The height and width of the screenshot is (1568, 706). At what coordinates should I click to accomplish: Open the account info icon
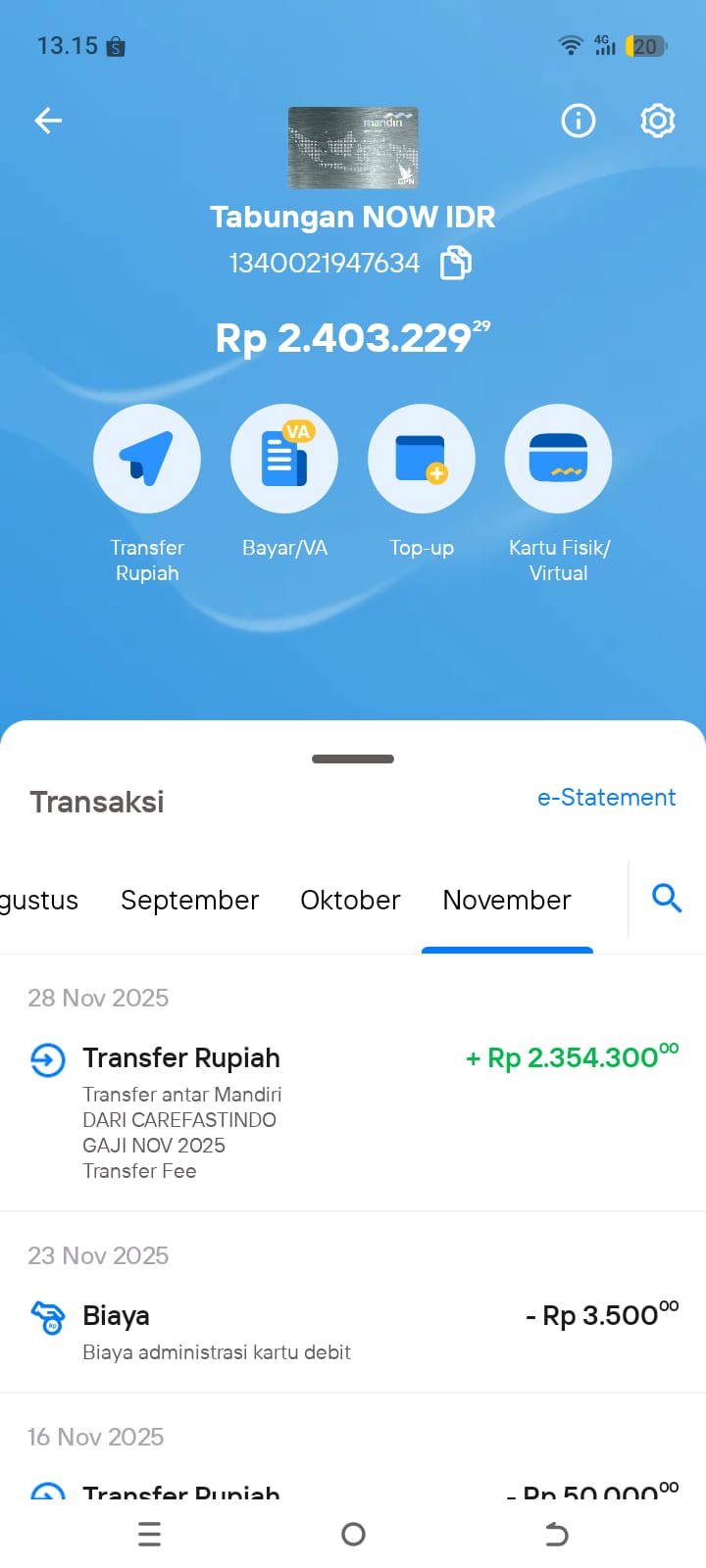[578, 121]
